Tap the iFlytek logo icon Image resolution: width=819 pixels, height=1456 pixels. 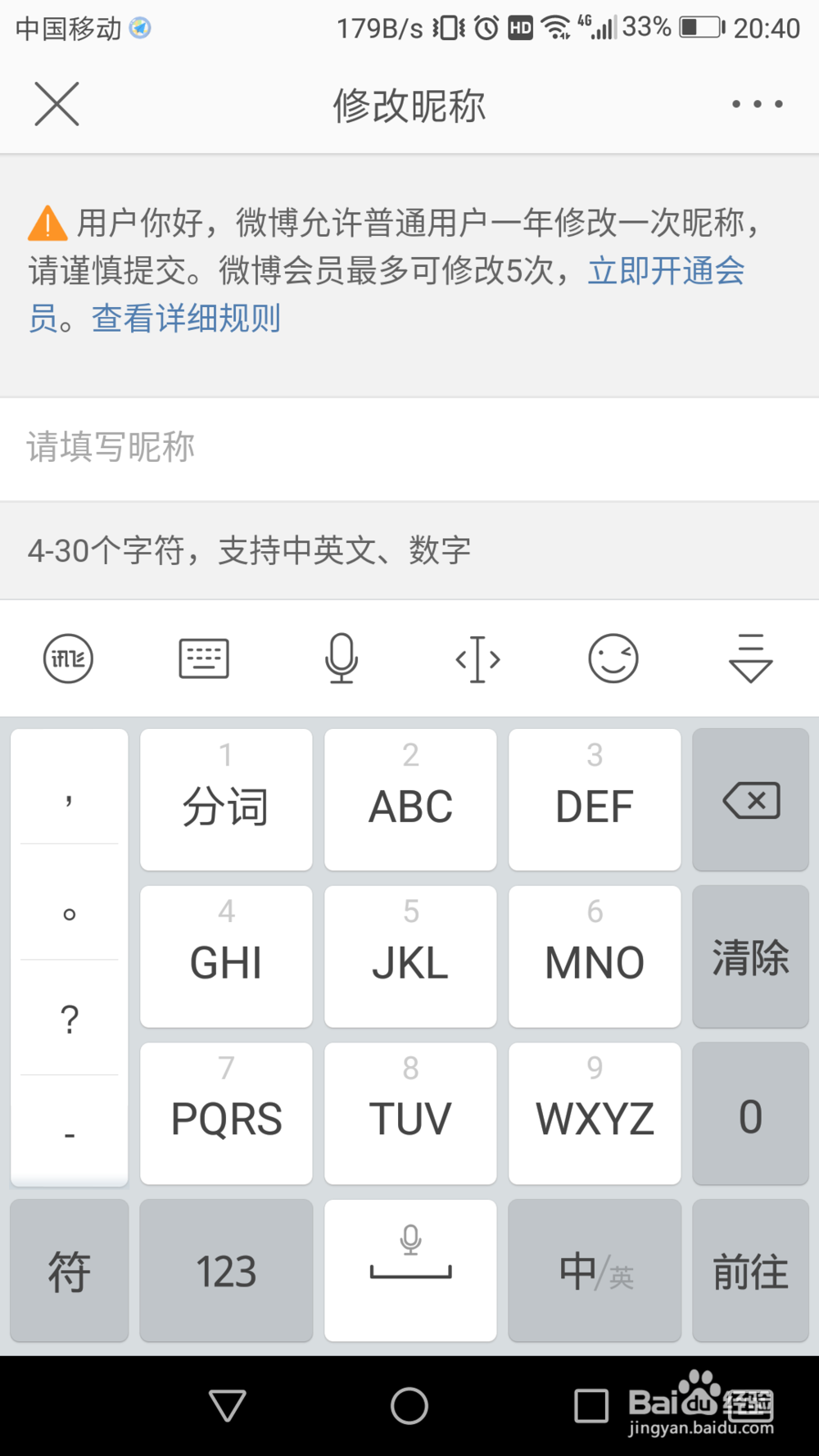[x=68, y=658]
